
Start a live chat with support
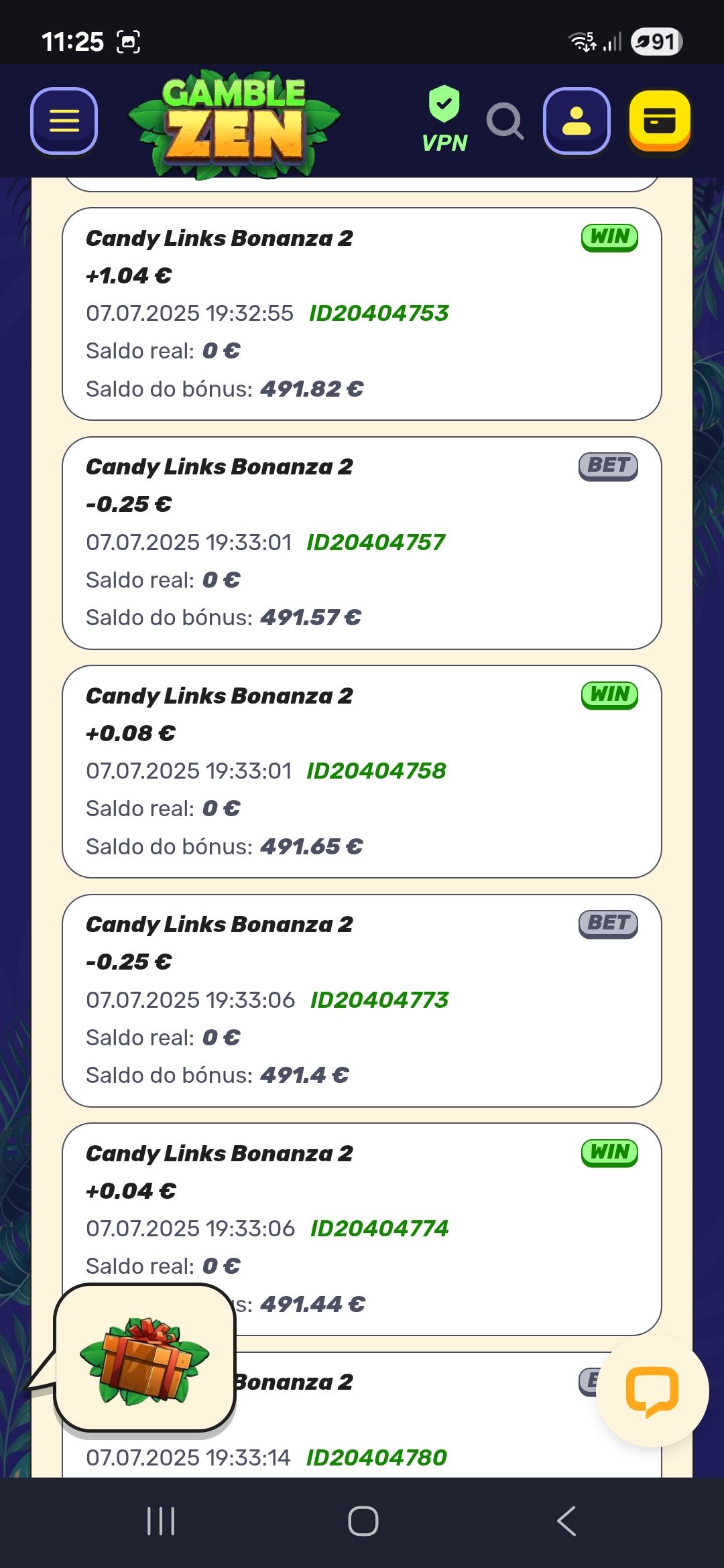652,1391
